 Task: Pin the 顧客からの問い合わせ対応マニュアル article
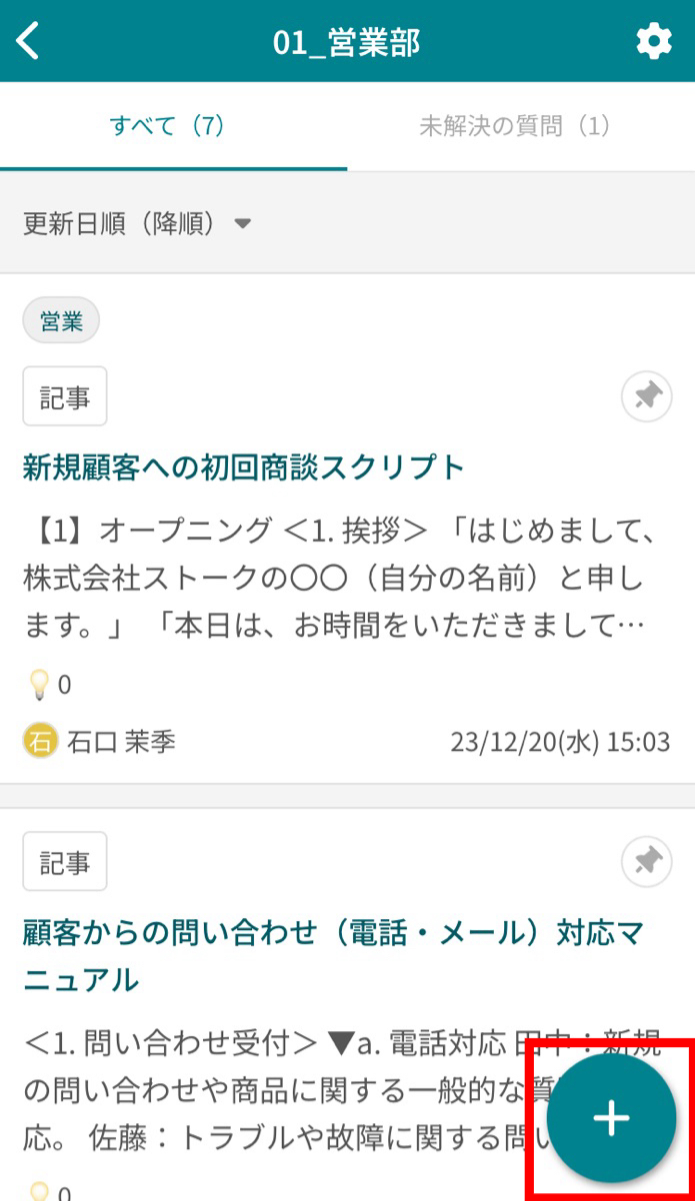[647, 860]
